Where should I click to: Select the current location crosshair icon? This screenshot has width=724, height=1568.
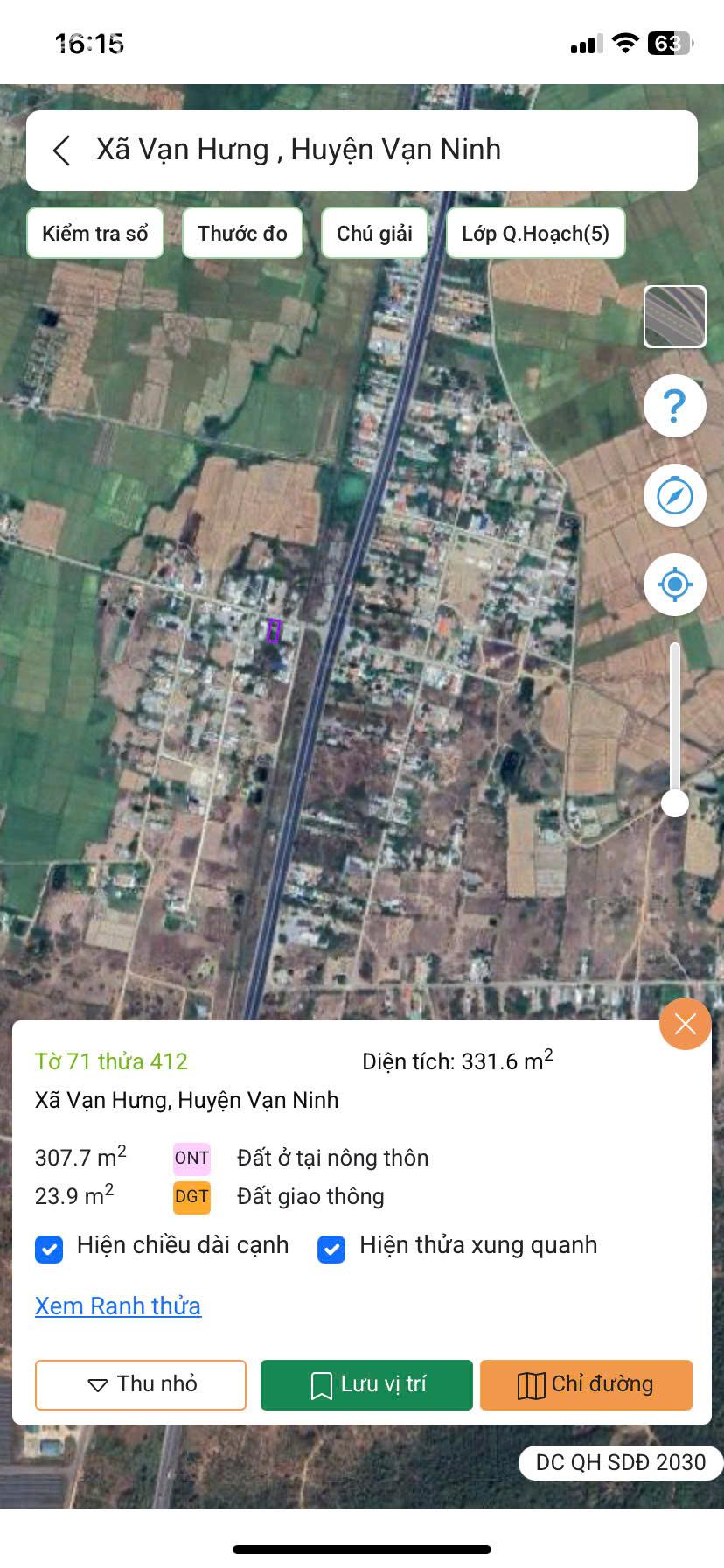pyautogui.click(x=674, y=584)
